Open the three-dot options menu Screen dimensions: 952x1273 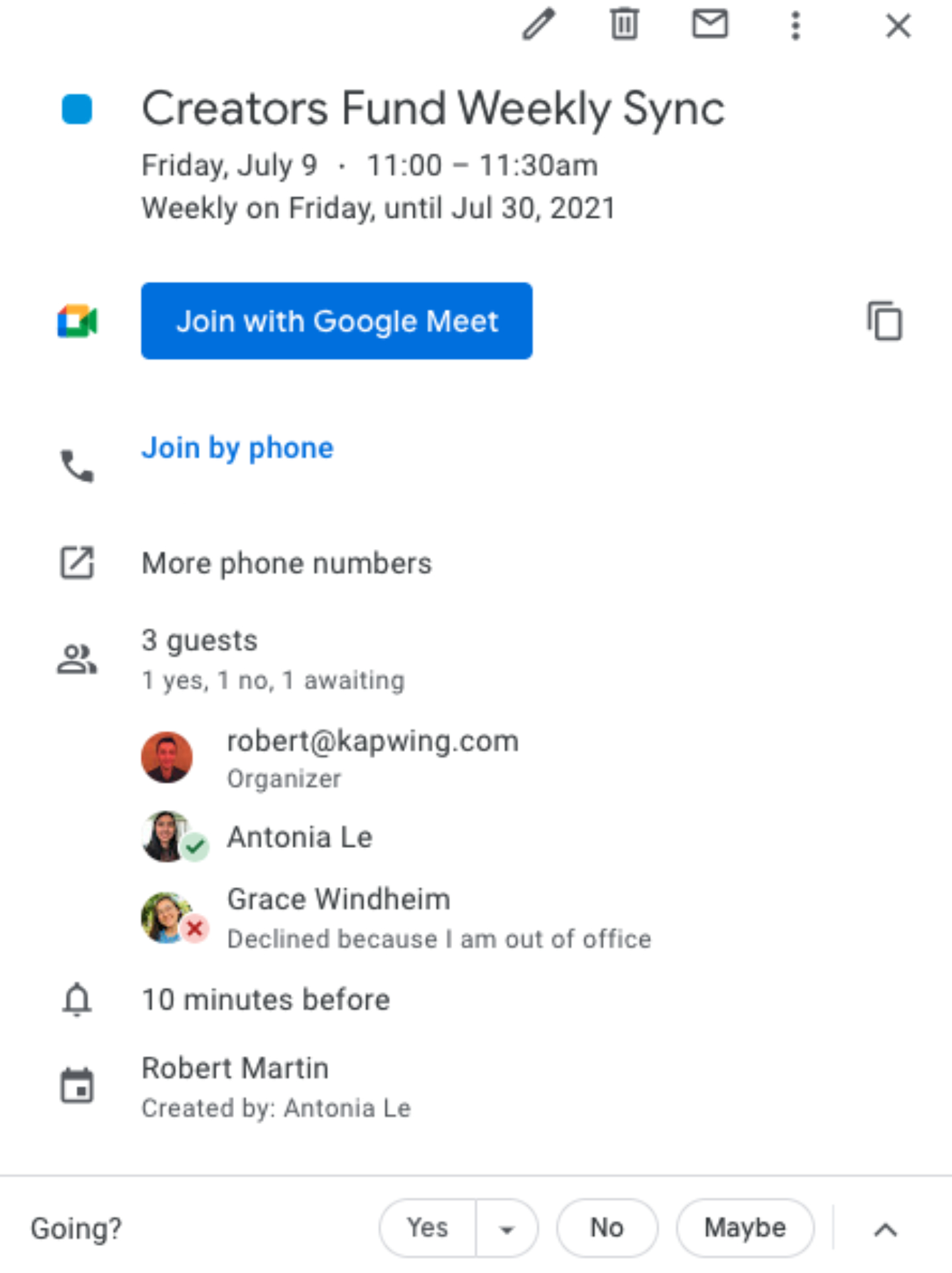tap(796, 26)
